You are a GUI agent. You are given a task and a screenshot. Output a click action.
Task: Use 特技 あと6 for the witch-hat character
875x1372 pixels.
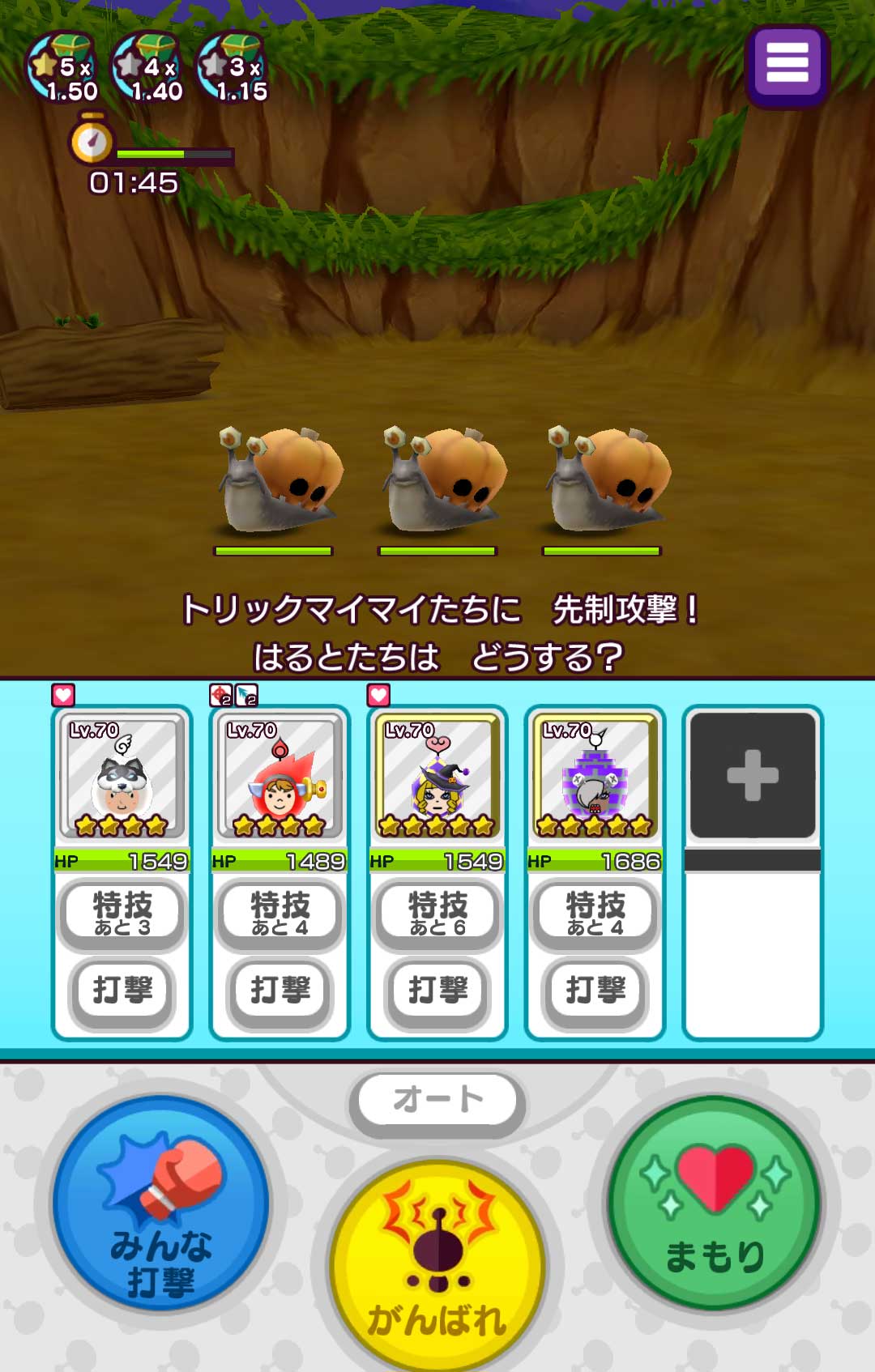[x=437, y=913]
